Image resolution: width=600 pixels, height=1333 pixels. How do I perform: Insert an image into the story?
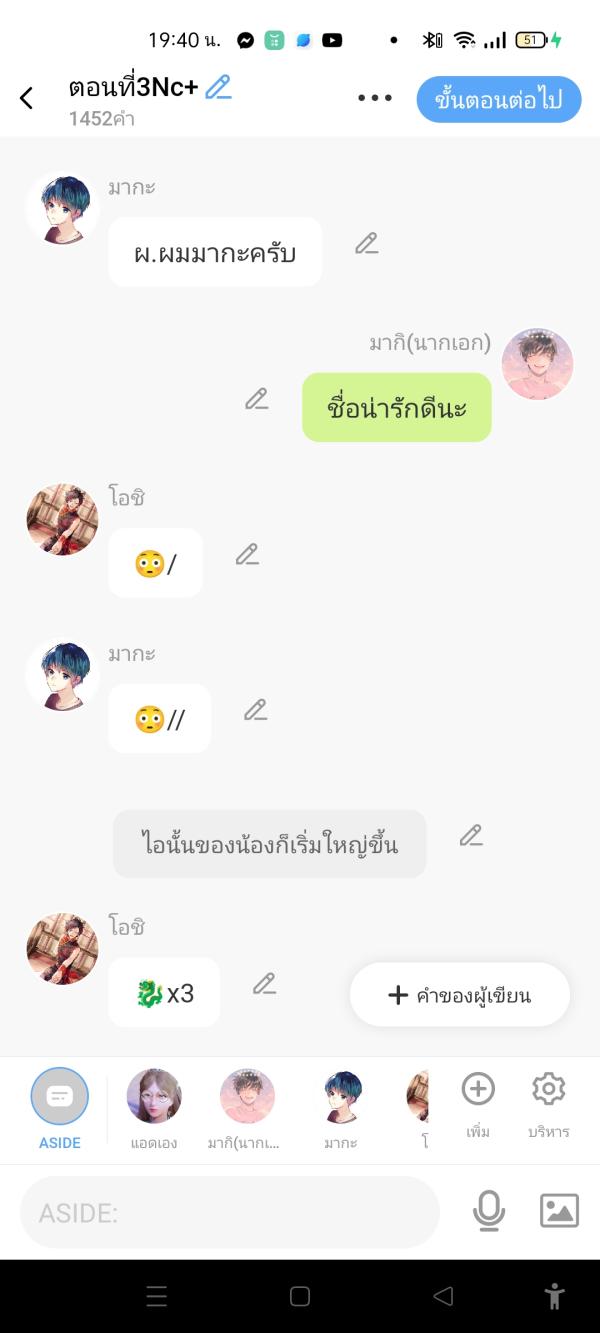[x=559, y=1211]
